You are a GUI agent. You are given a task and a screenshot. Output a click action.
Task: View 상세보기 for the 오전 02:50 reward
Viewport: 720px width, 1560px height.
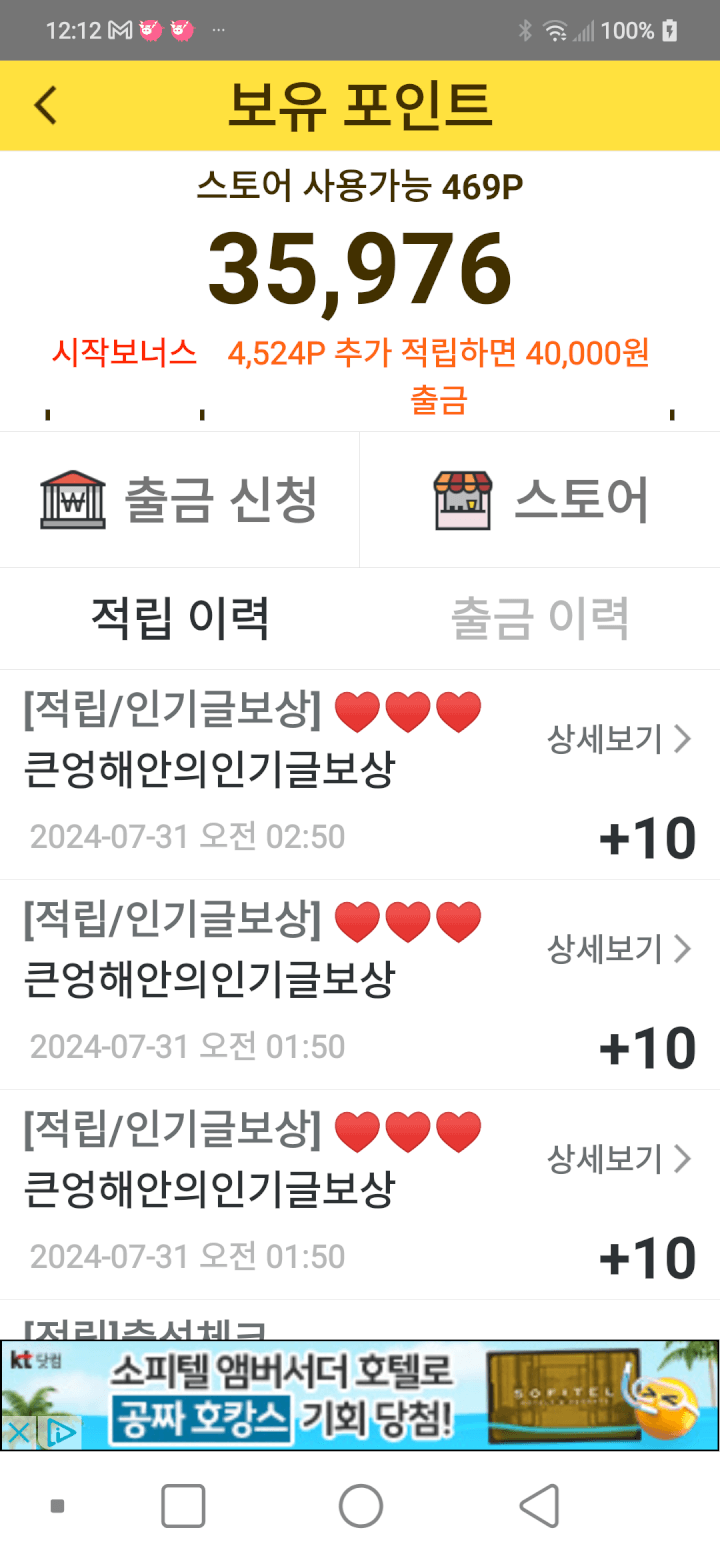(x=619, y=740)
